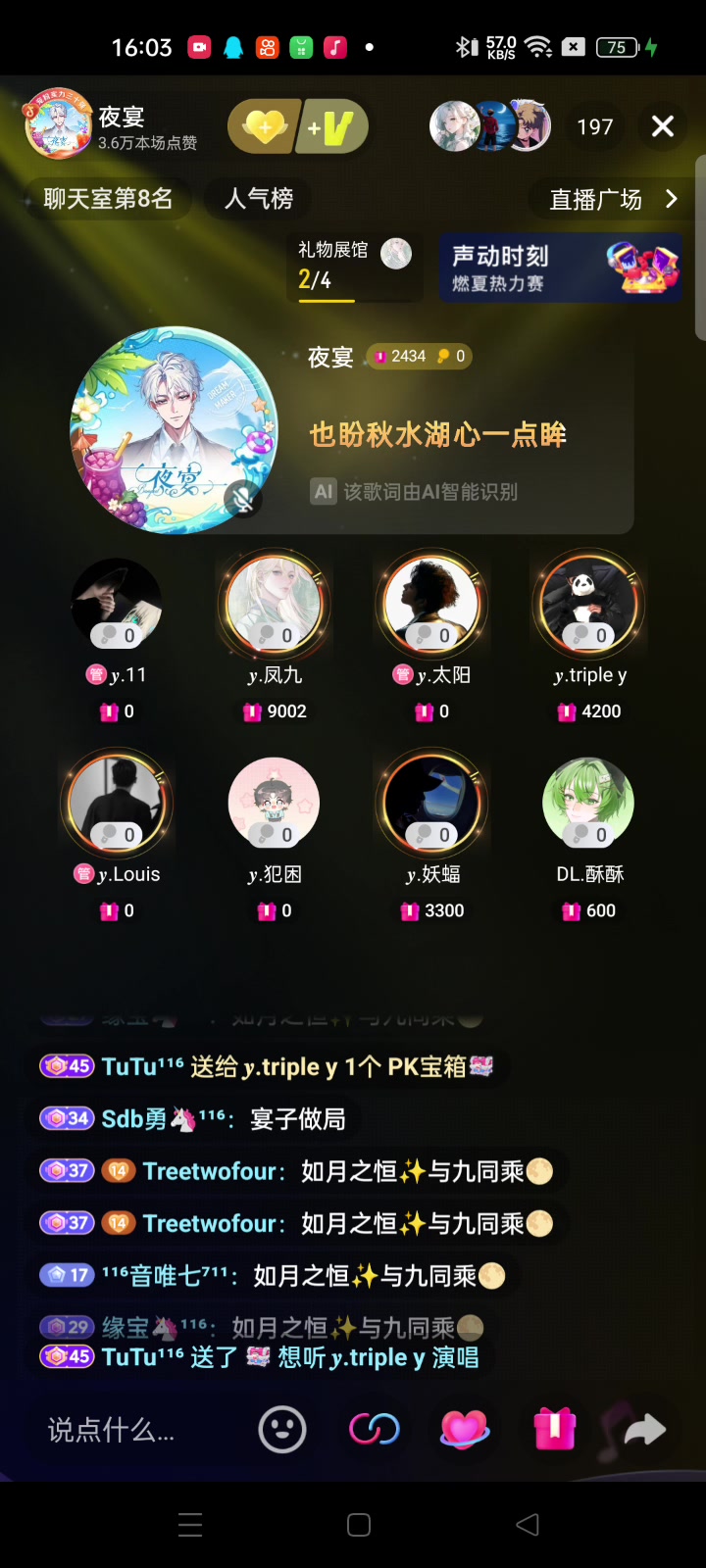Viewport: 706px width, 1568px height.
Task: Tap y.妖蝠's mic seat
Action: click(431, 804)
